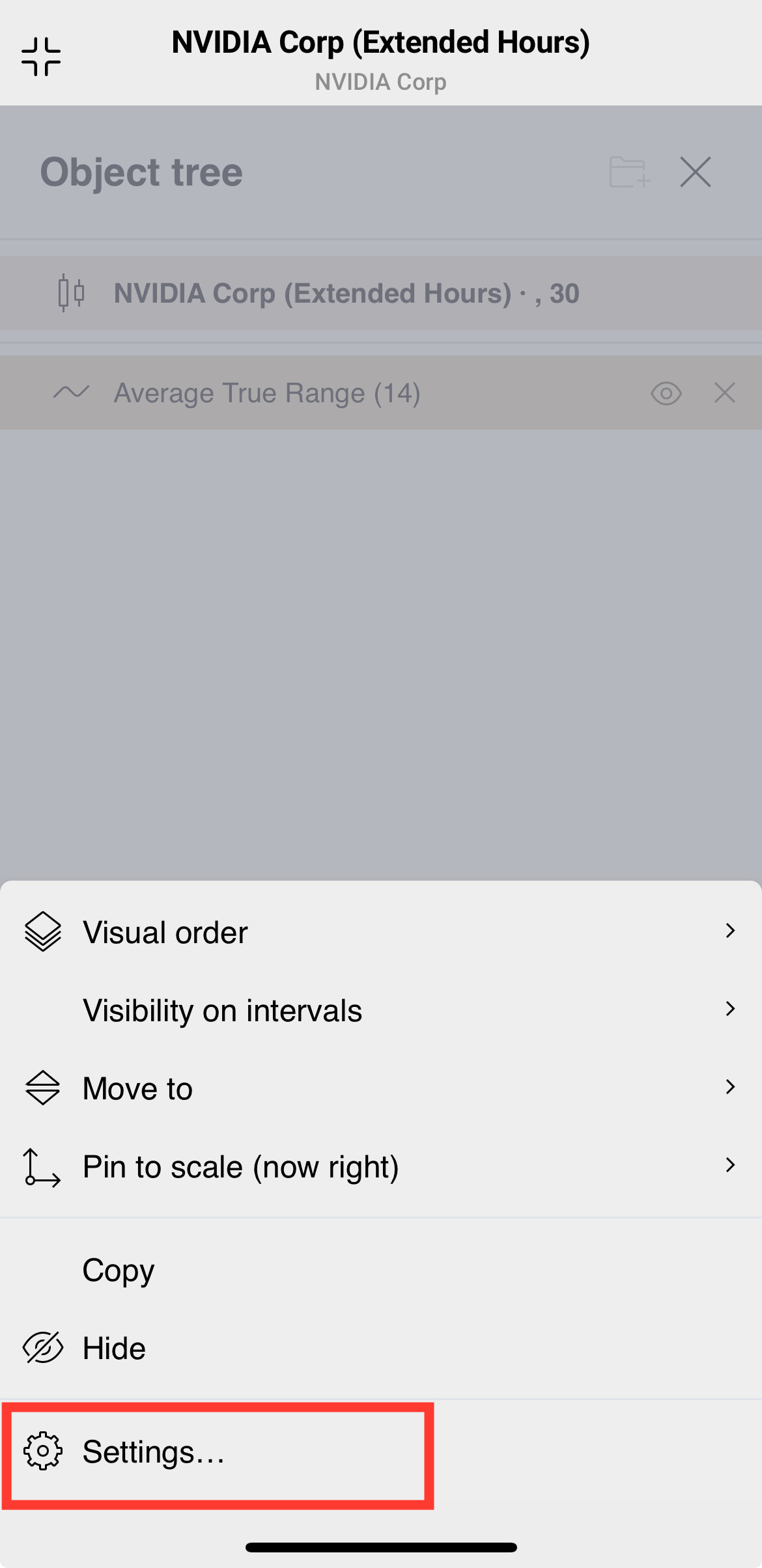Remove Average True Range indicator

click(724, 393)
